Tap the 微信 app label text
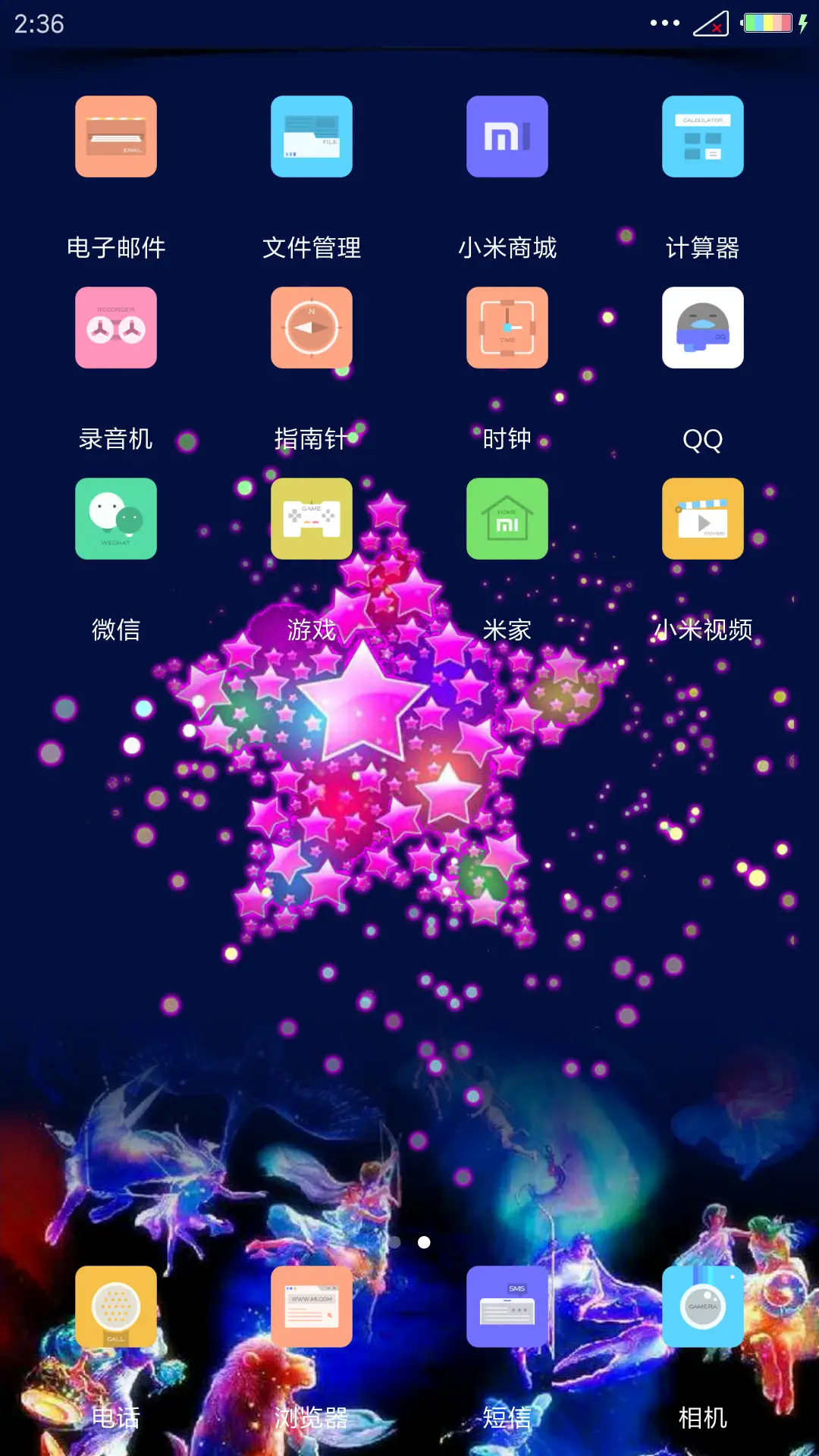The width and height of the screenshot is (819, 1456). click(x=115, y=629)
